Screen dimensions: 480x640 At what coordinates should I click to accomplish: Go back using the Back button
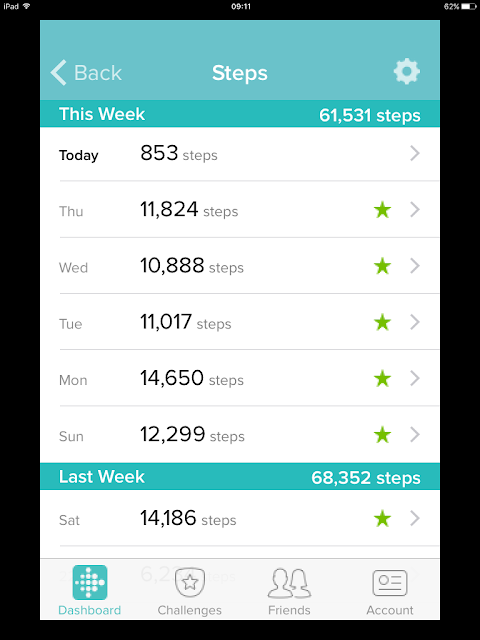(x=86, y=73)
